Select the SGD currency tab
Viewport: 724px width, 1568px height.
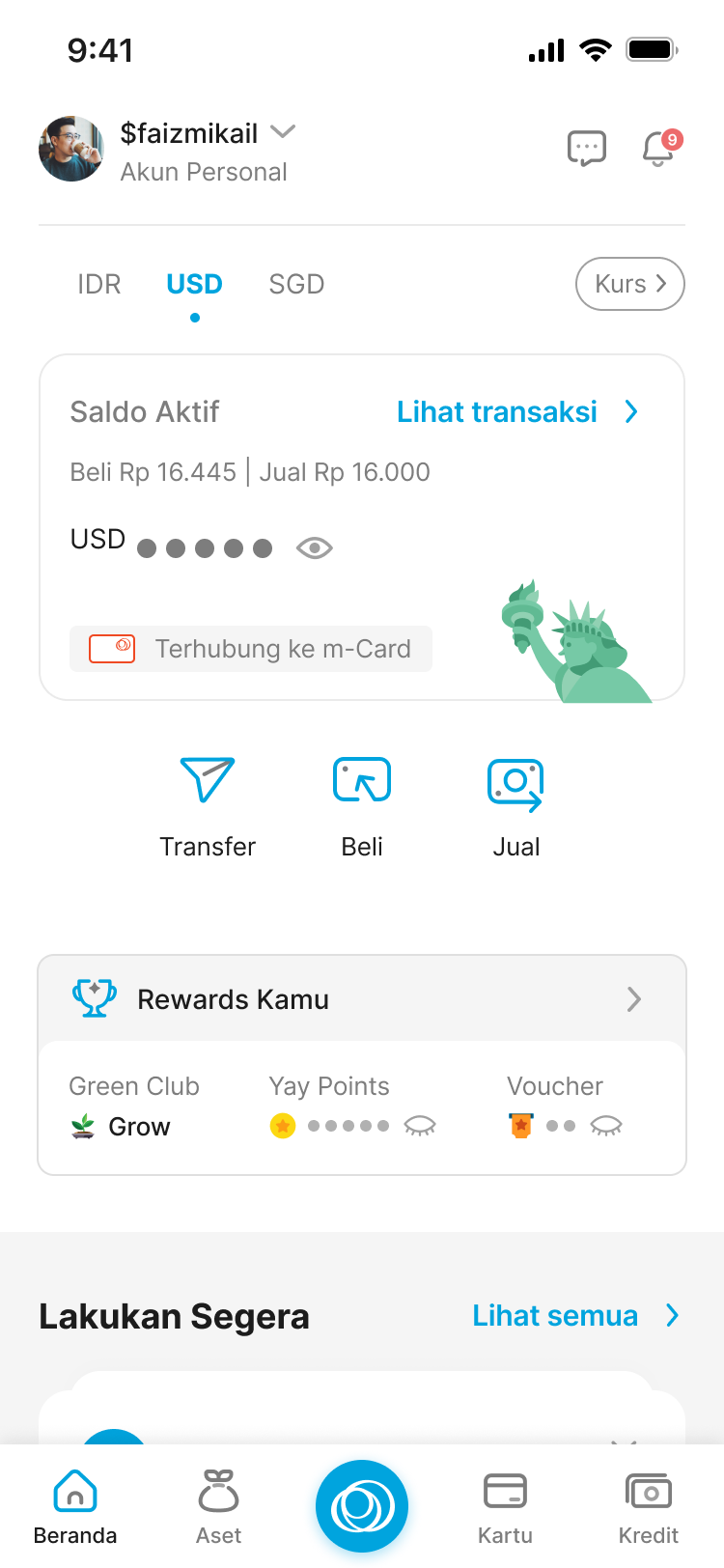click(x=296, y=284)
